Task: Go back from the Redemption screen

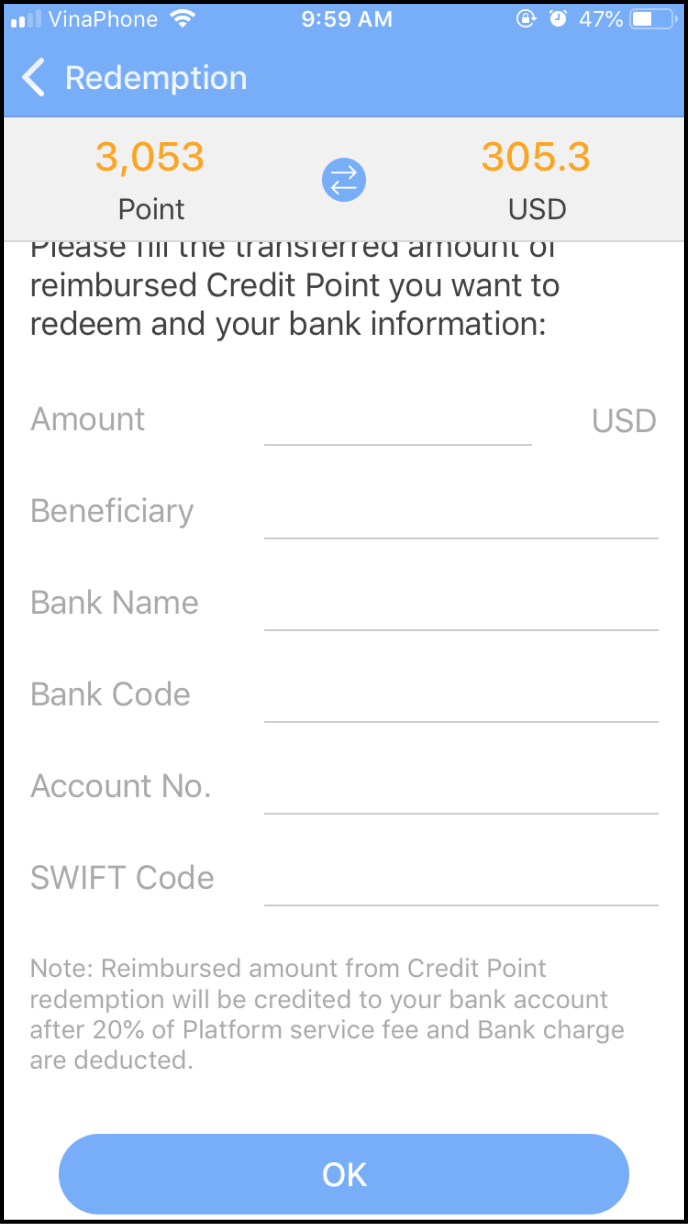Action: coord(34,78)
